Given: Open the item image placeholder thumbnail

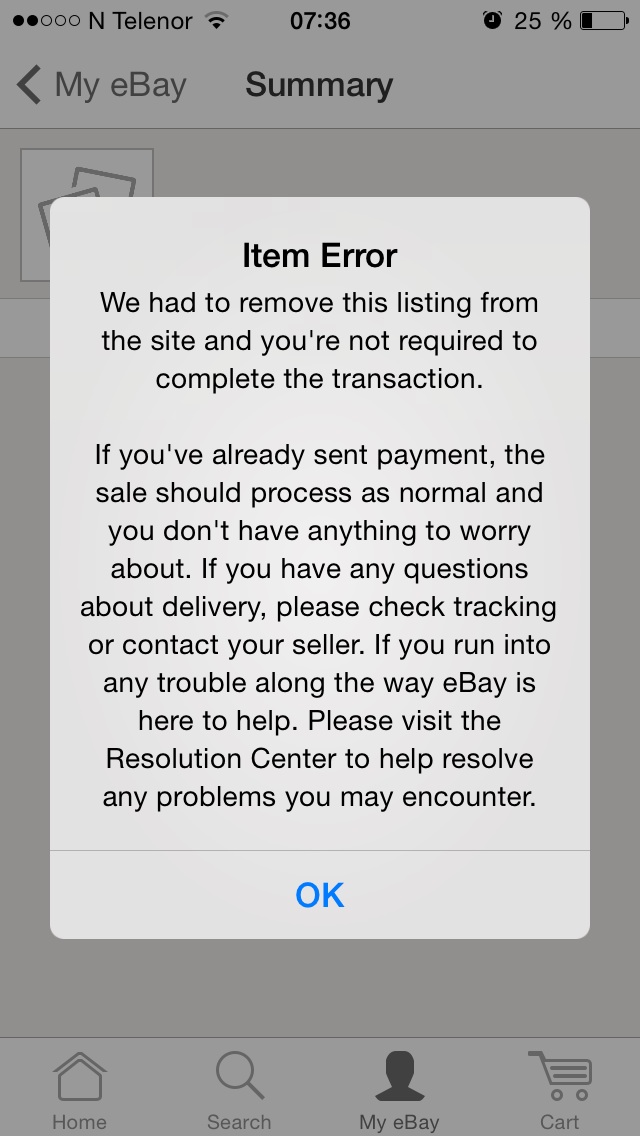Looking at the screenshot, I should pos(87,214).
